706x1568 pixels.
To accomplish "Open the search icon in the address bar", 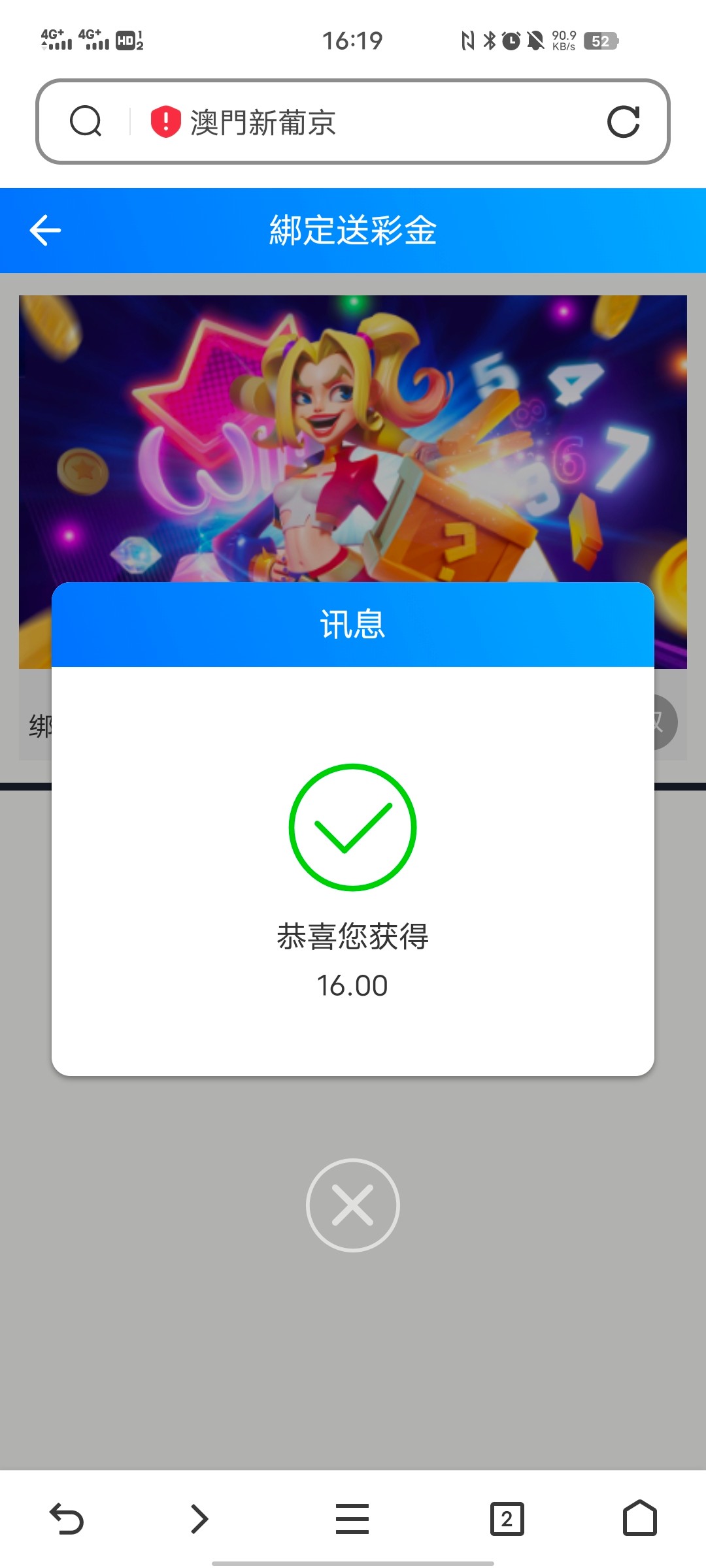I will point(86,122).
